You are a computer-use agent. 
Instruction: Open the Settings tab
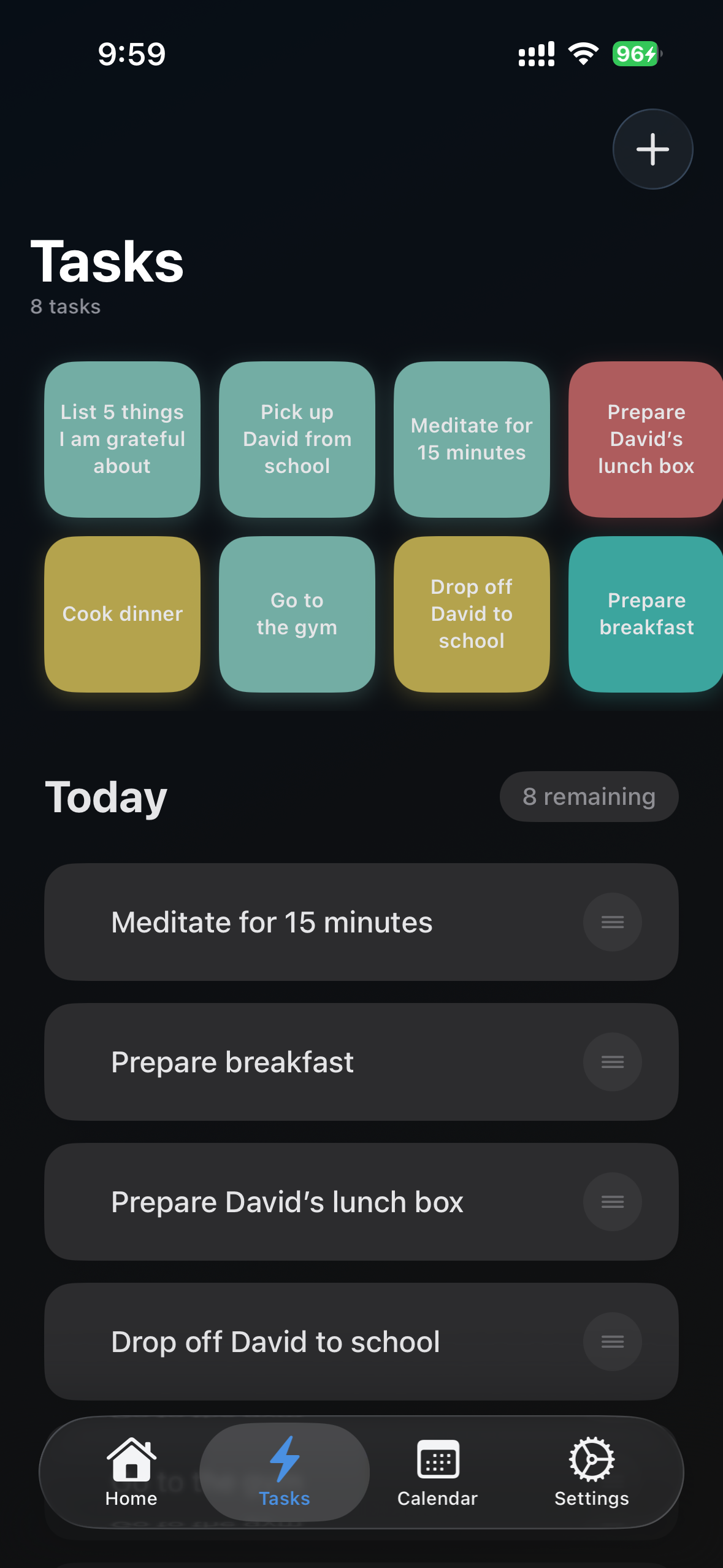point(591,1472)
